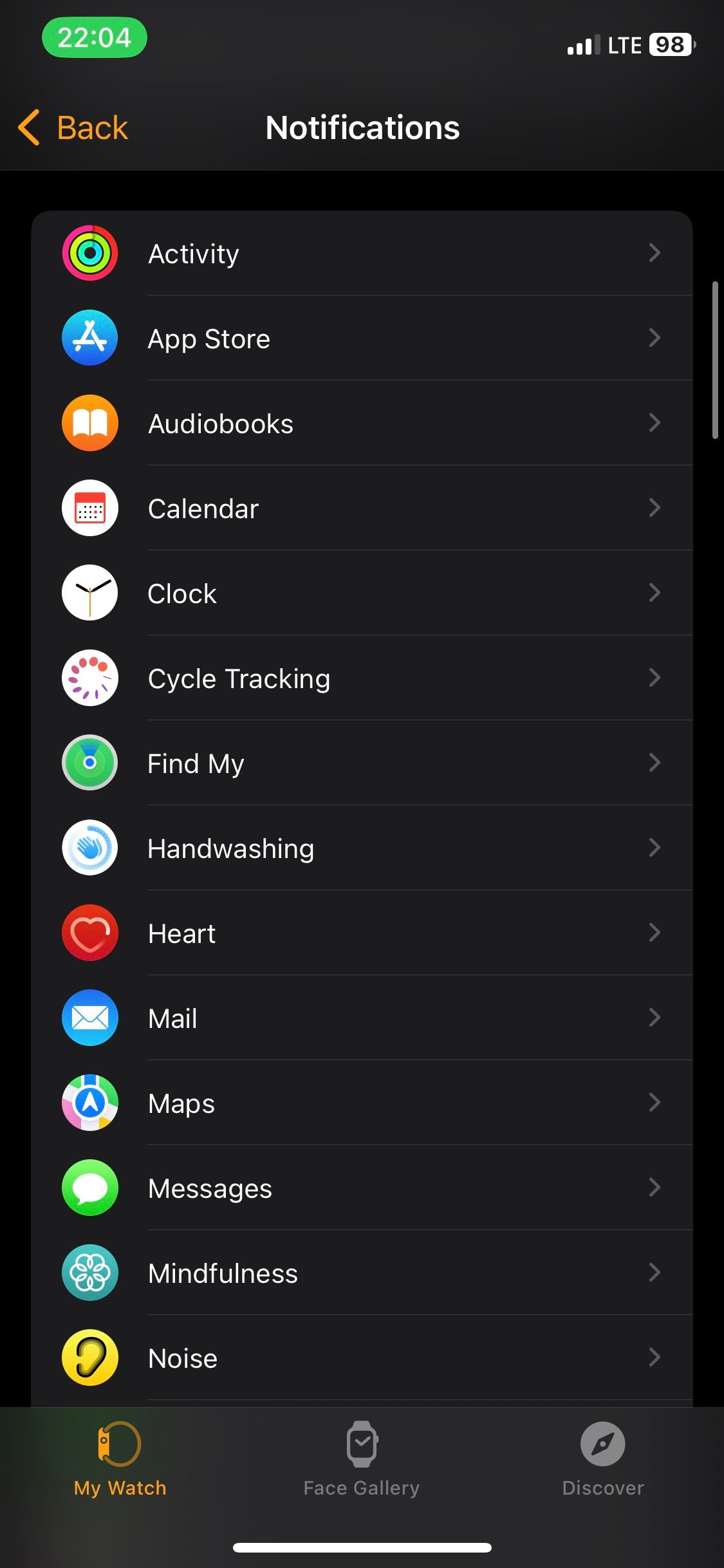Click the App Store icon

89,337
